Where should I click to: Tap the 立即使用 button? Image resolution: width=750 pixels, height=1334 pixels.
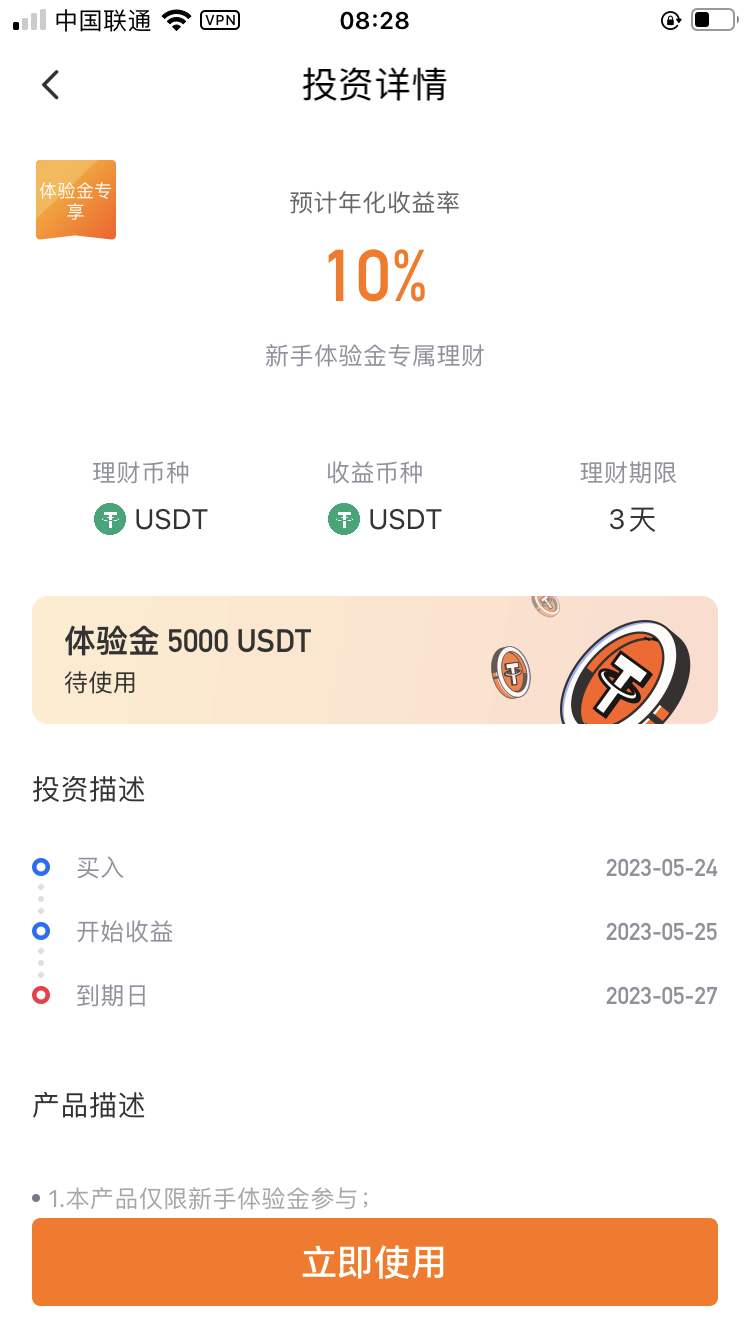(x=374, y=1262)
